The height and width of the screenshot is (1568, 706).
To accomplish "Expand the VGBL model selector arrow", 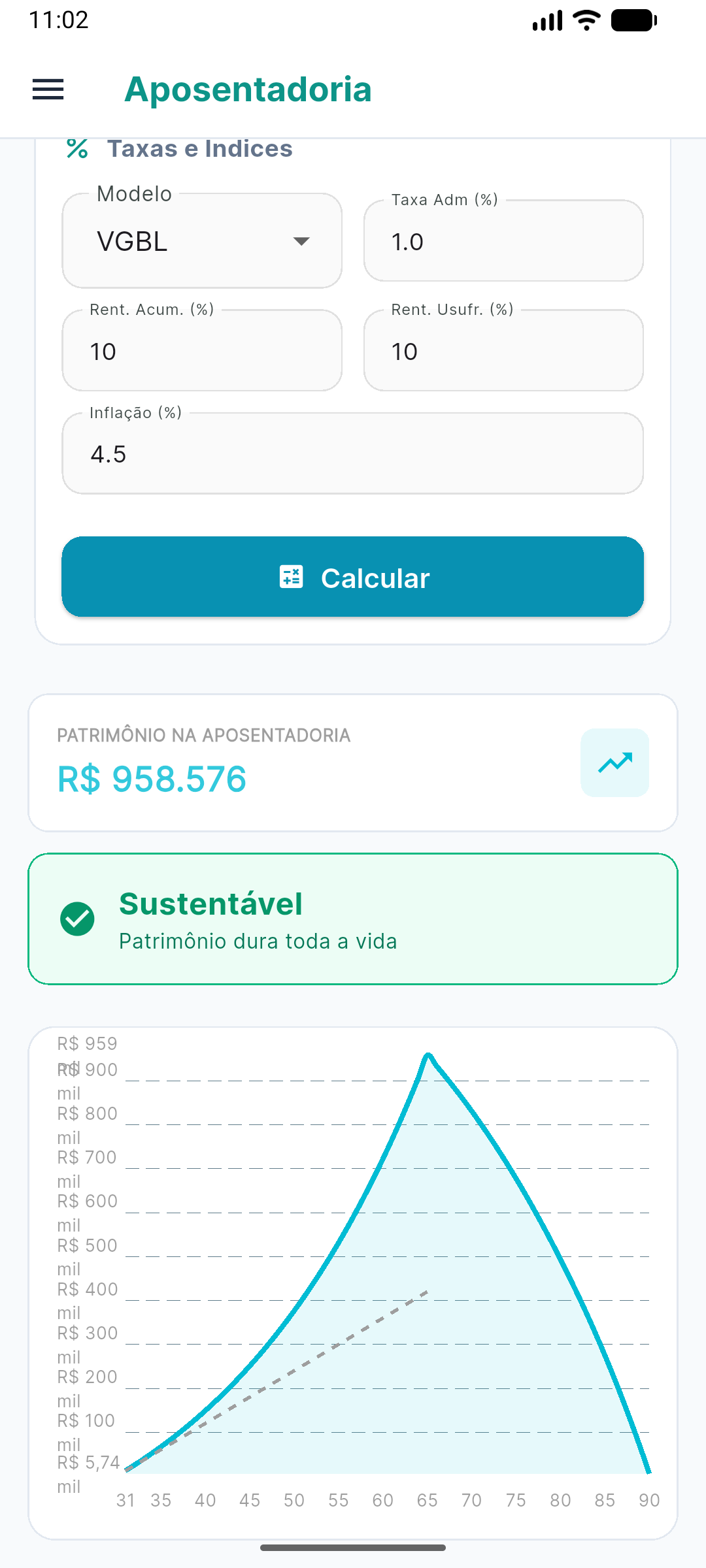I will (x=301, y=242).
